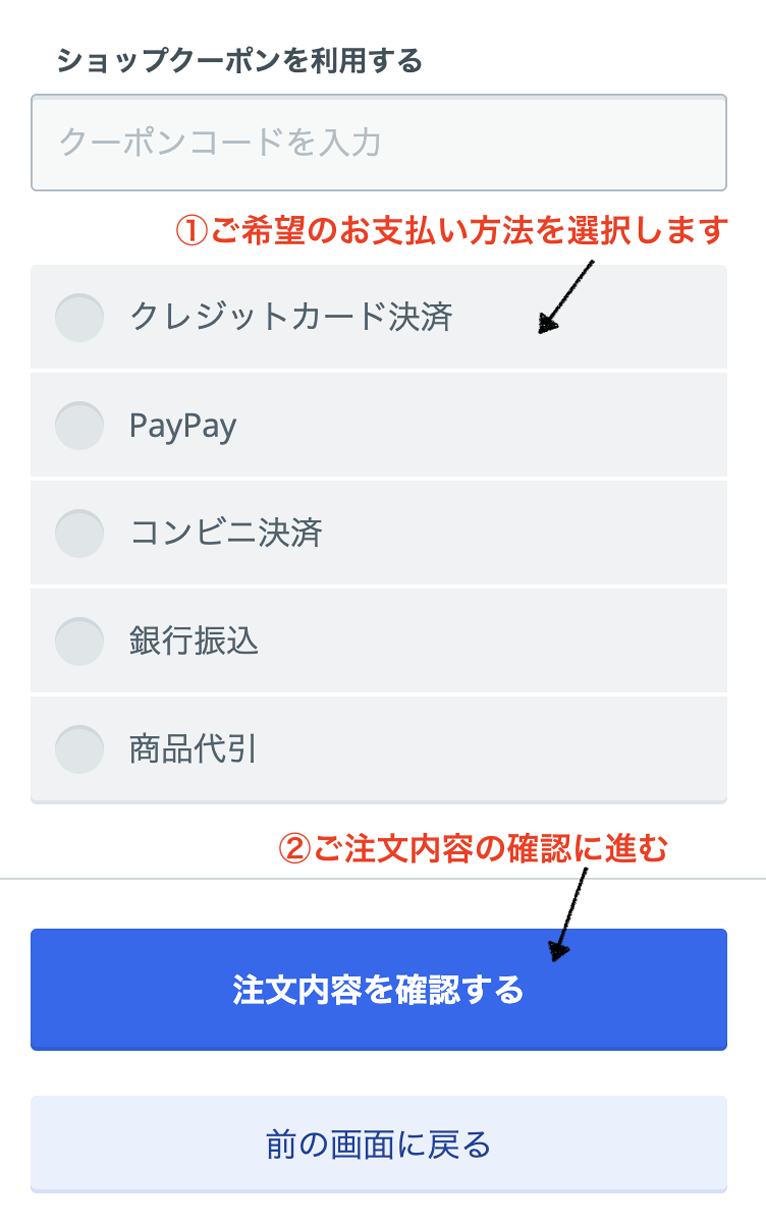The width and height of the screenshot is (766, 1228).
Task: Select 商品代引 payment option
Action: tap(80, 749)
